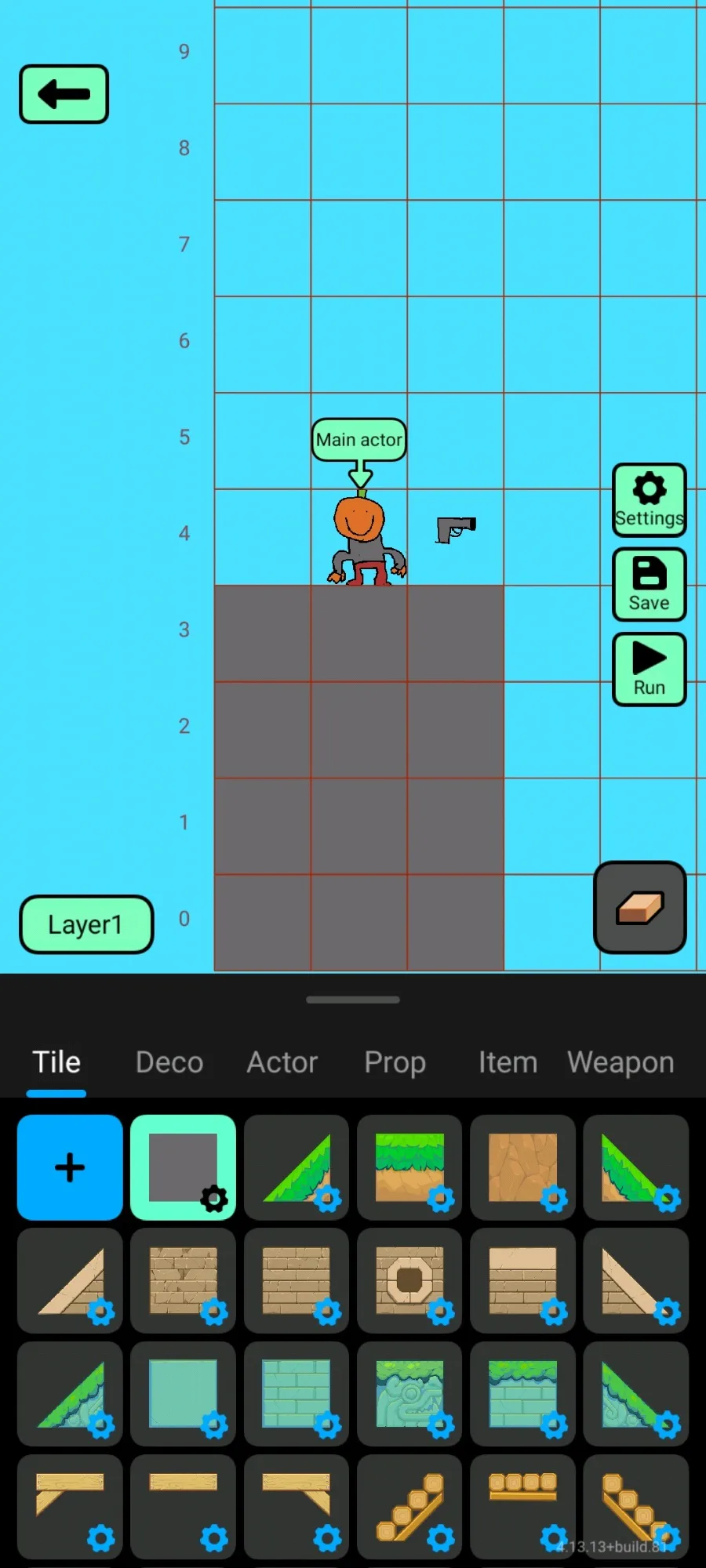Choose the teal carved face tile
Screen dimensions: 706x1568
[x=409, y=1393]
